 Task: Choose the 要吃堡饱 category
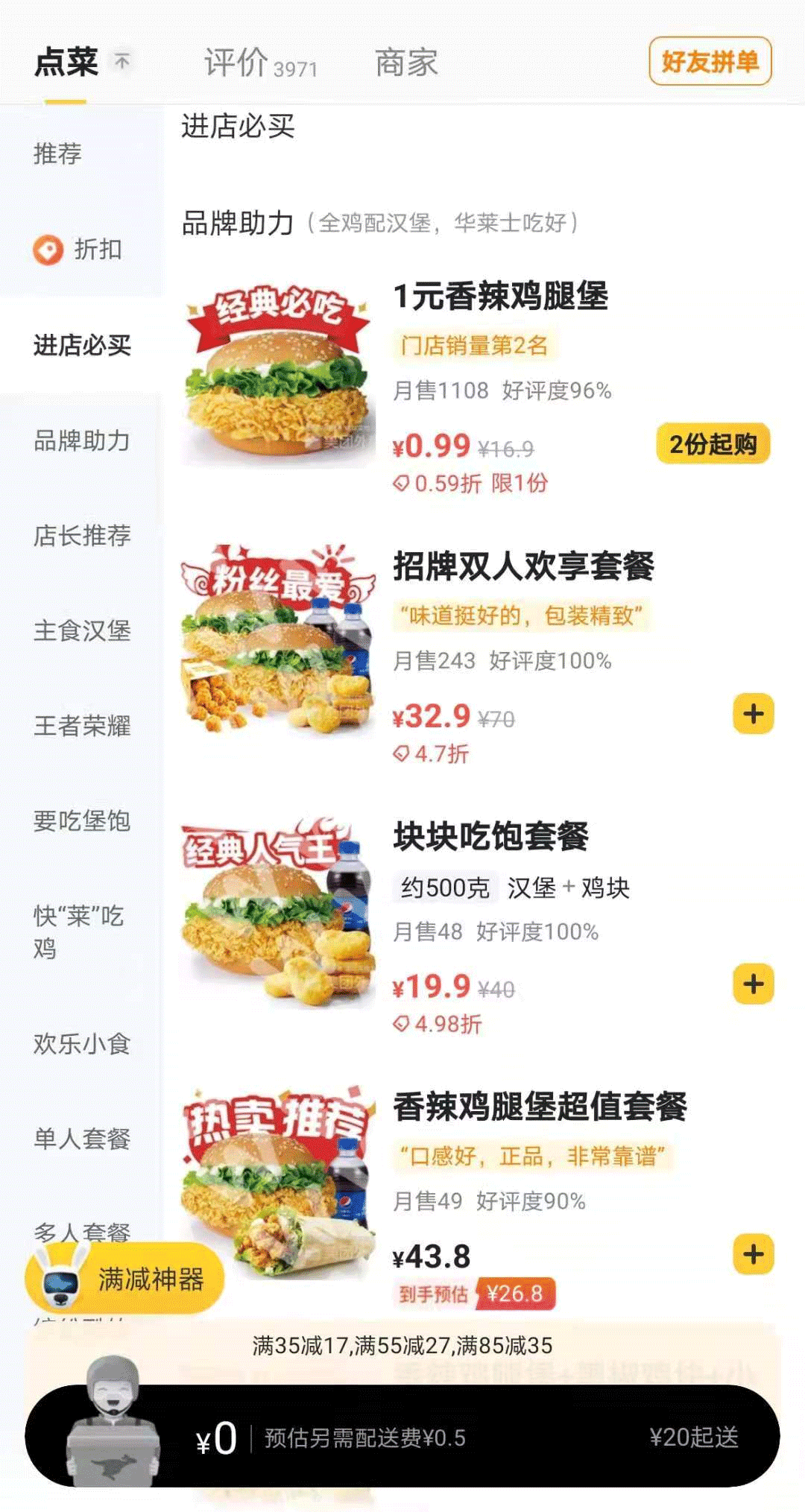(81, 821)
